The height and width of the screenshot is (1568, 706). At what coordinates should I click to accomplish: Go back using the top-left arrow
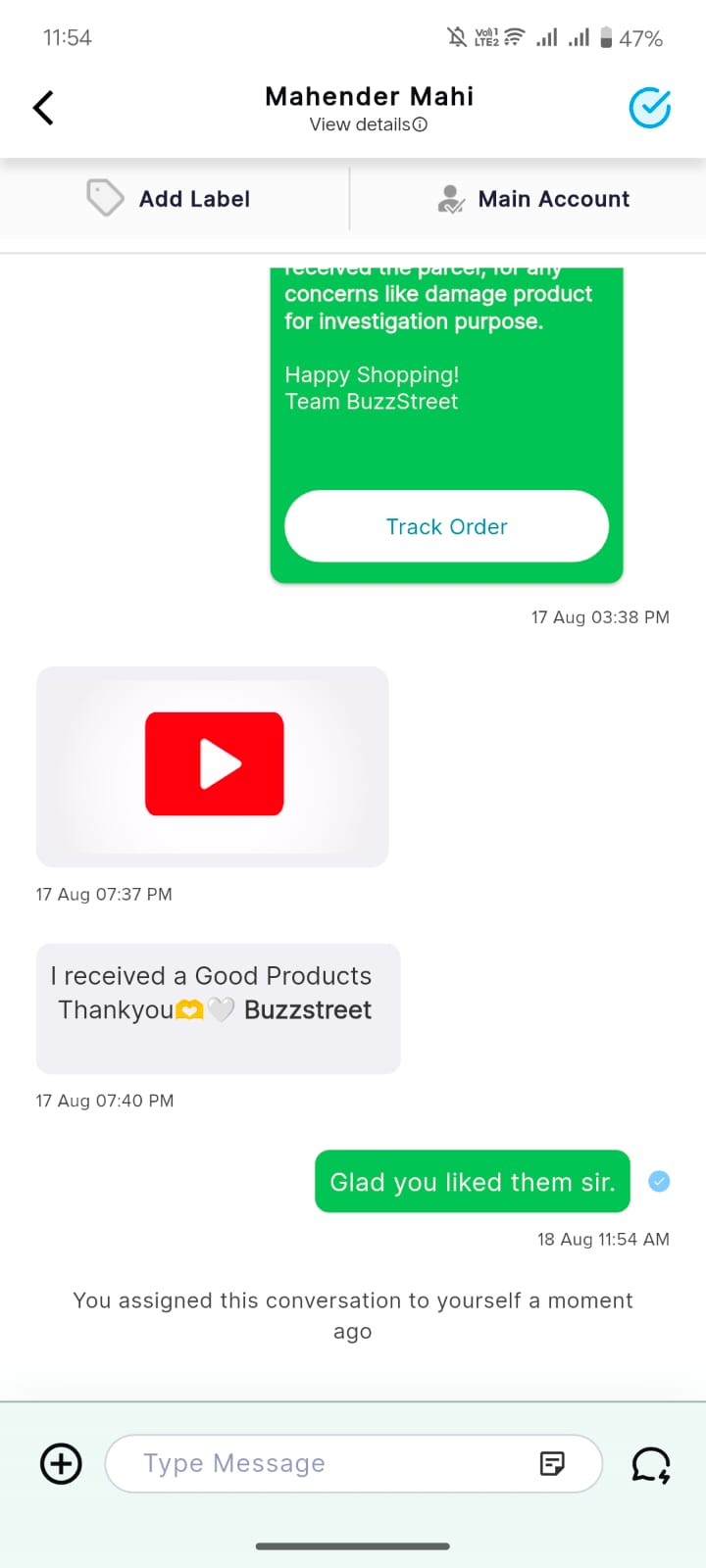43,108
